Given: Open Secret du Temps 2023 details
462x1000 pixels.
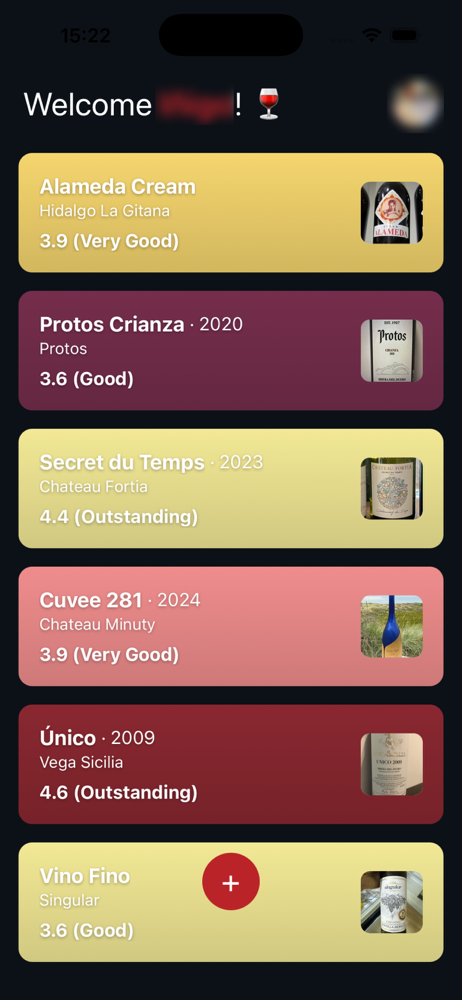Looking at the screenshot, I should 231,489.
